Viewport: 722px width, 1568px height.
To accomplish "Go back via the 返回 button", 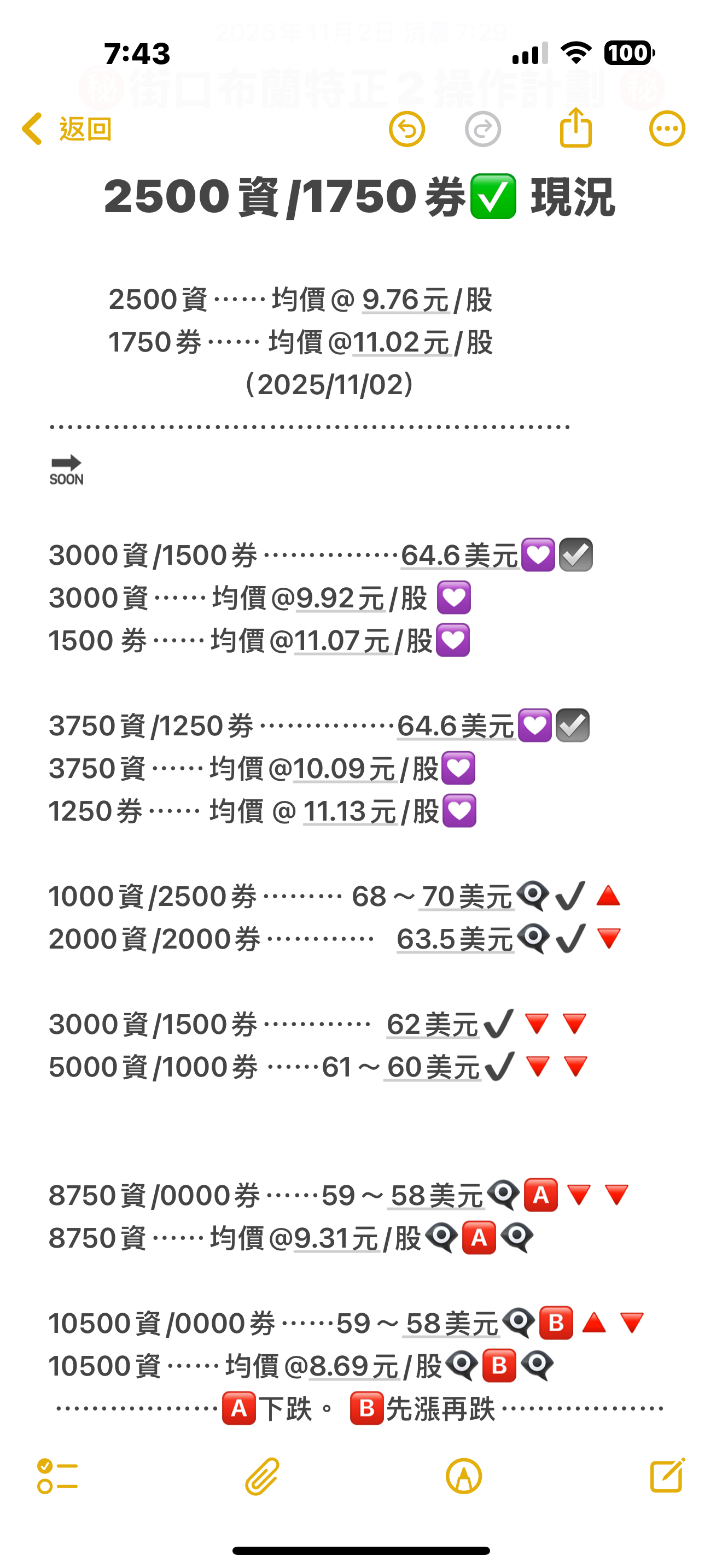I will pos(67,129).
